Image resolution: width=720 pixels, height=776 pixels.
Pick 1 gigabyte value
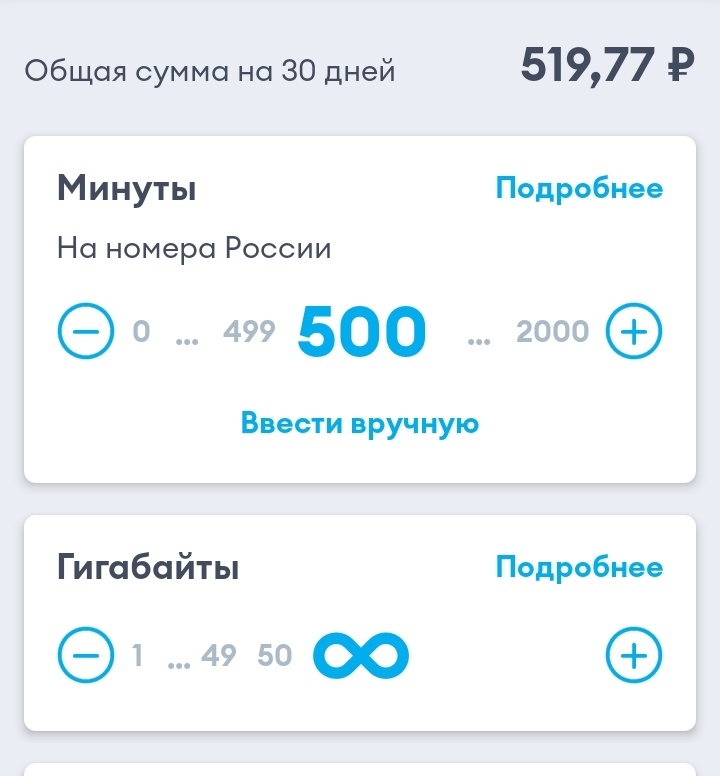(138, 656)
